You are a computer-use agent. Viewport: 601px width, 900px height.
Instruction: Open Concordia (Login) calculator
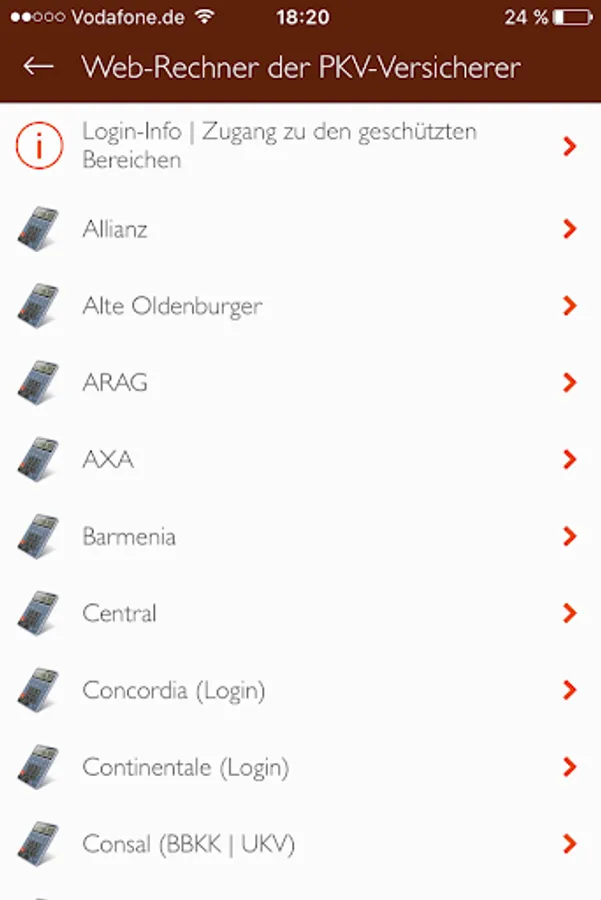coord(174,690)
